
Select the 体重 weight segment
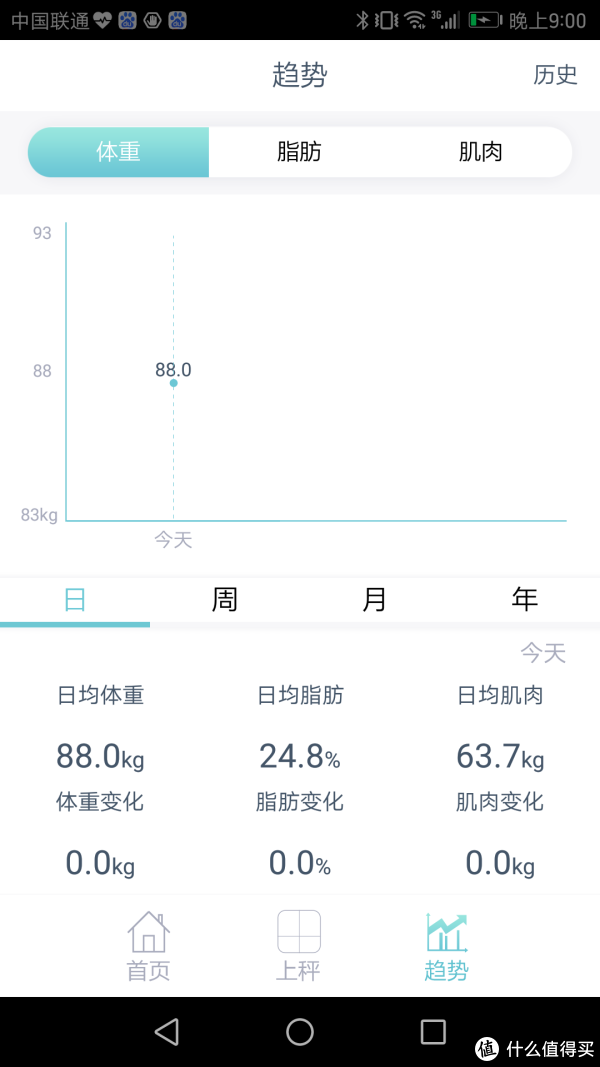pos(118,152)
